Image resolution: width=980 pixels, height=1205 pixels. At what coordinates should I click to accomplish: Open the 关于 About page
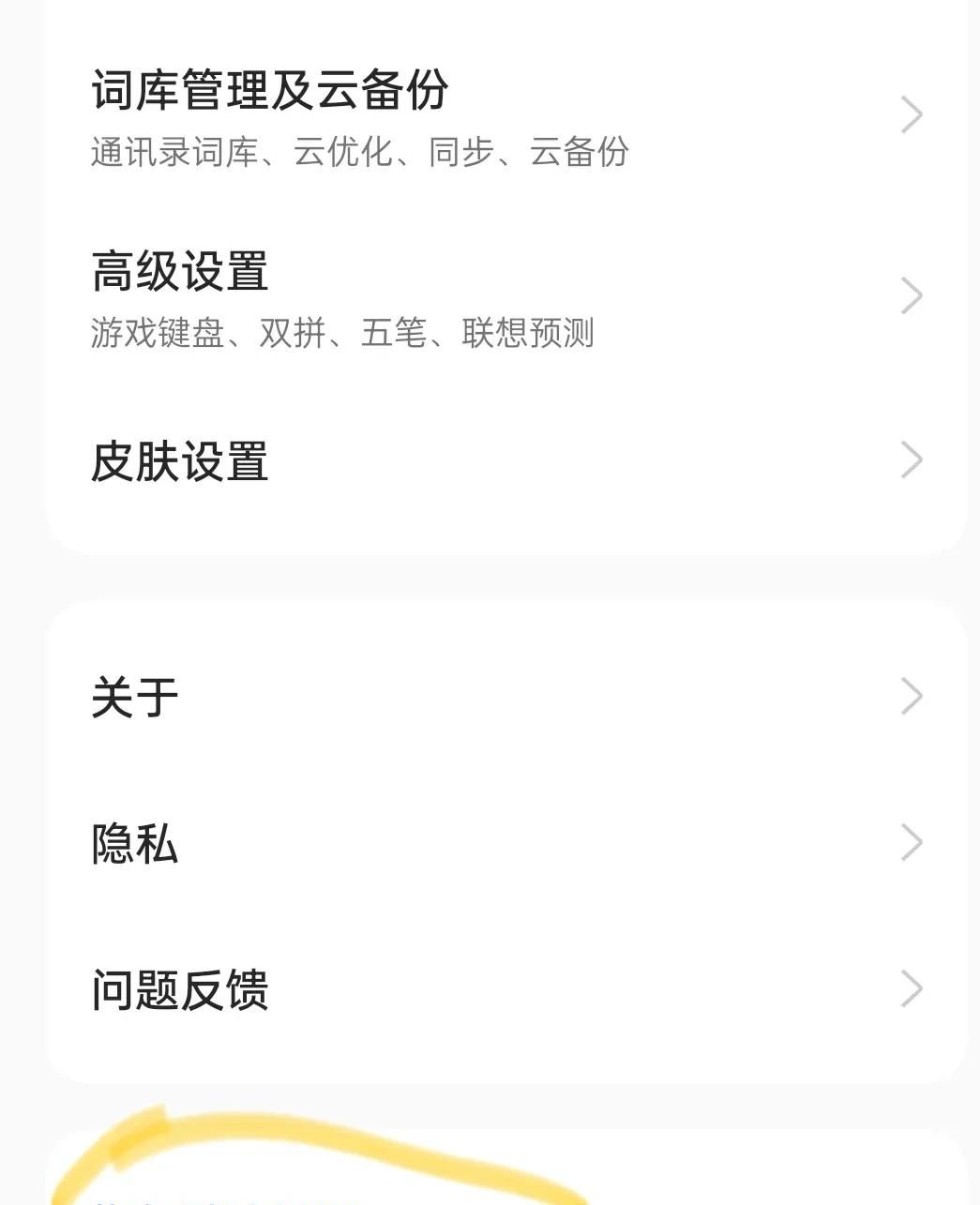(x=281, y=694)
